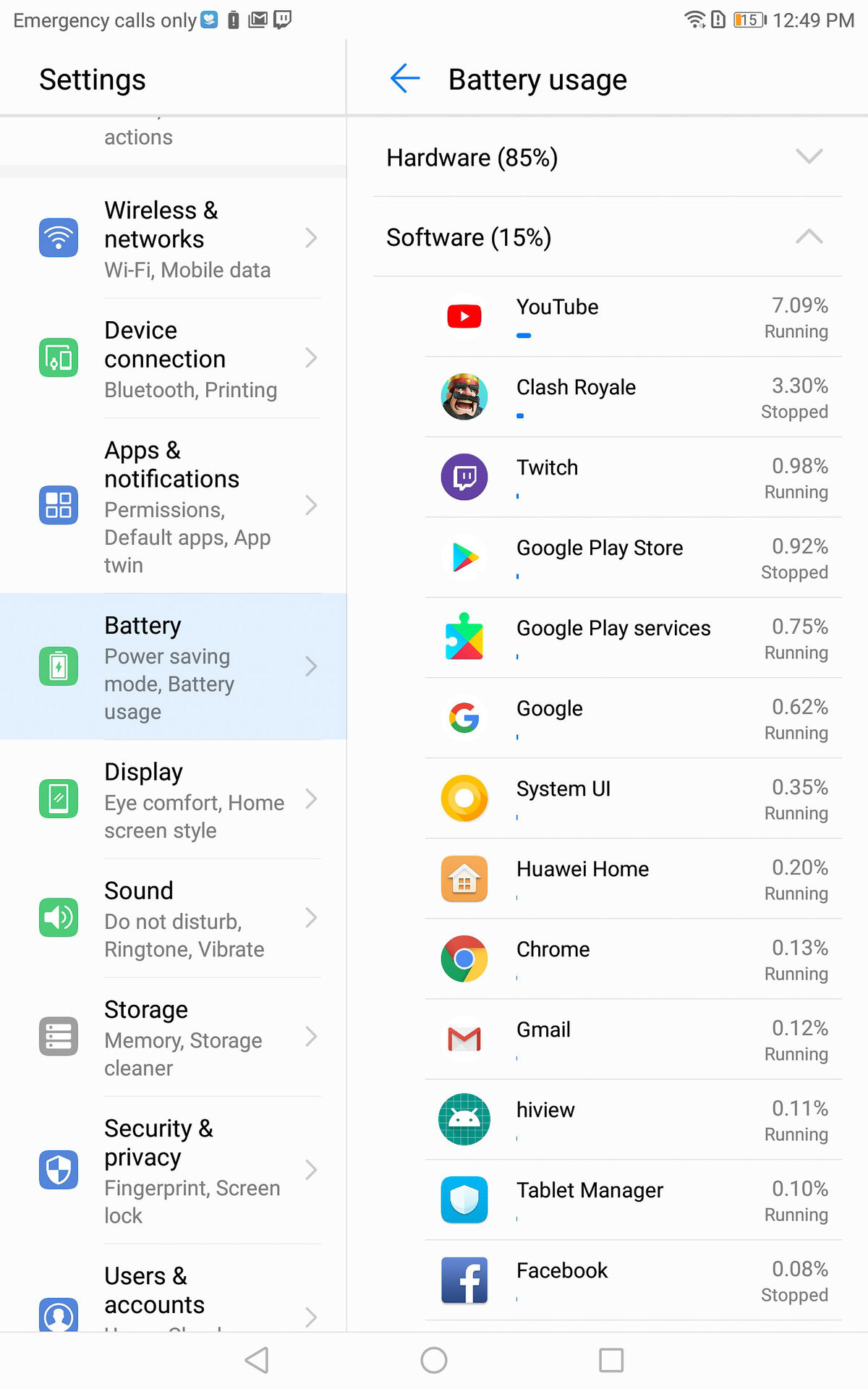Open Wireless & networks settings

click(174, 238)
